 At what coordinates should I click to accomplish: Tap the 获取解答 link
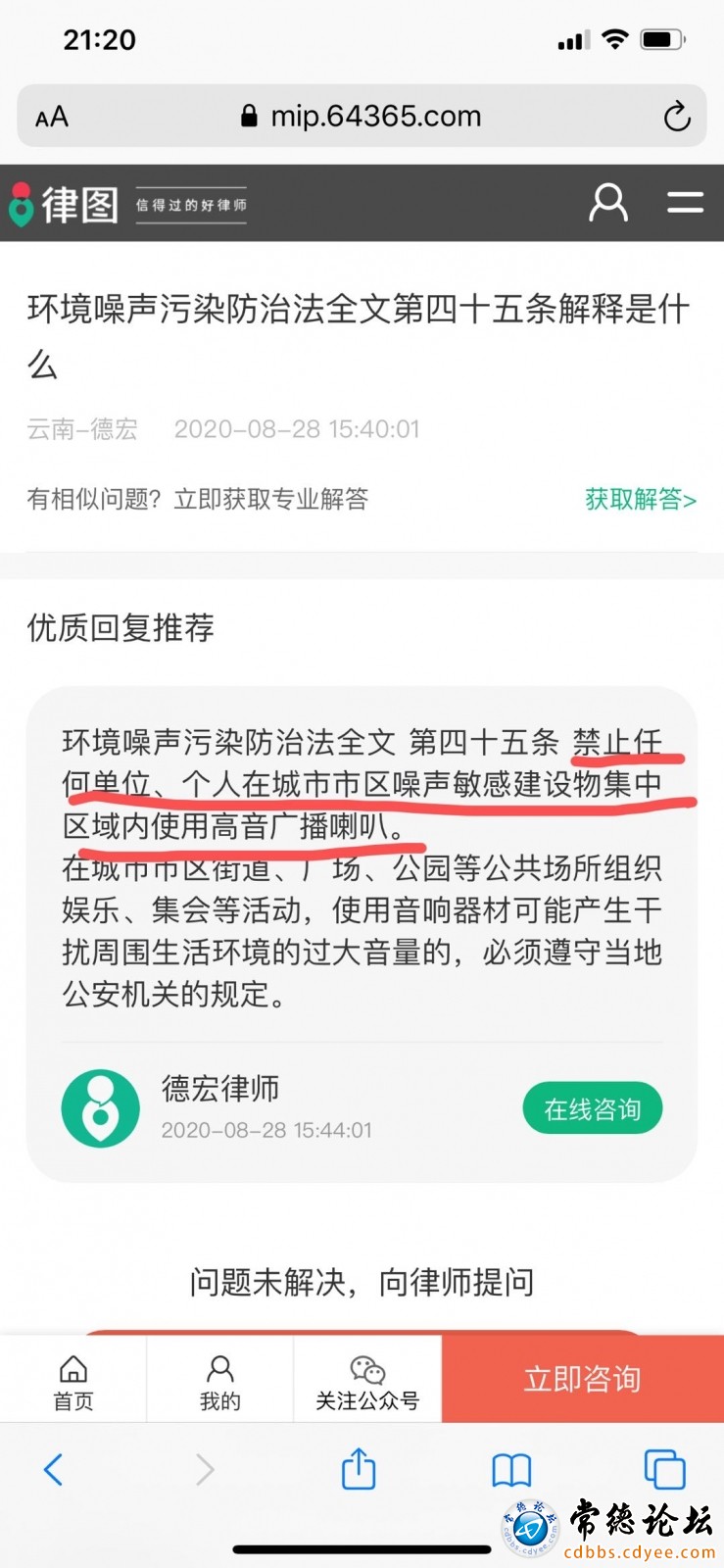640,499
